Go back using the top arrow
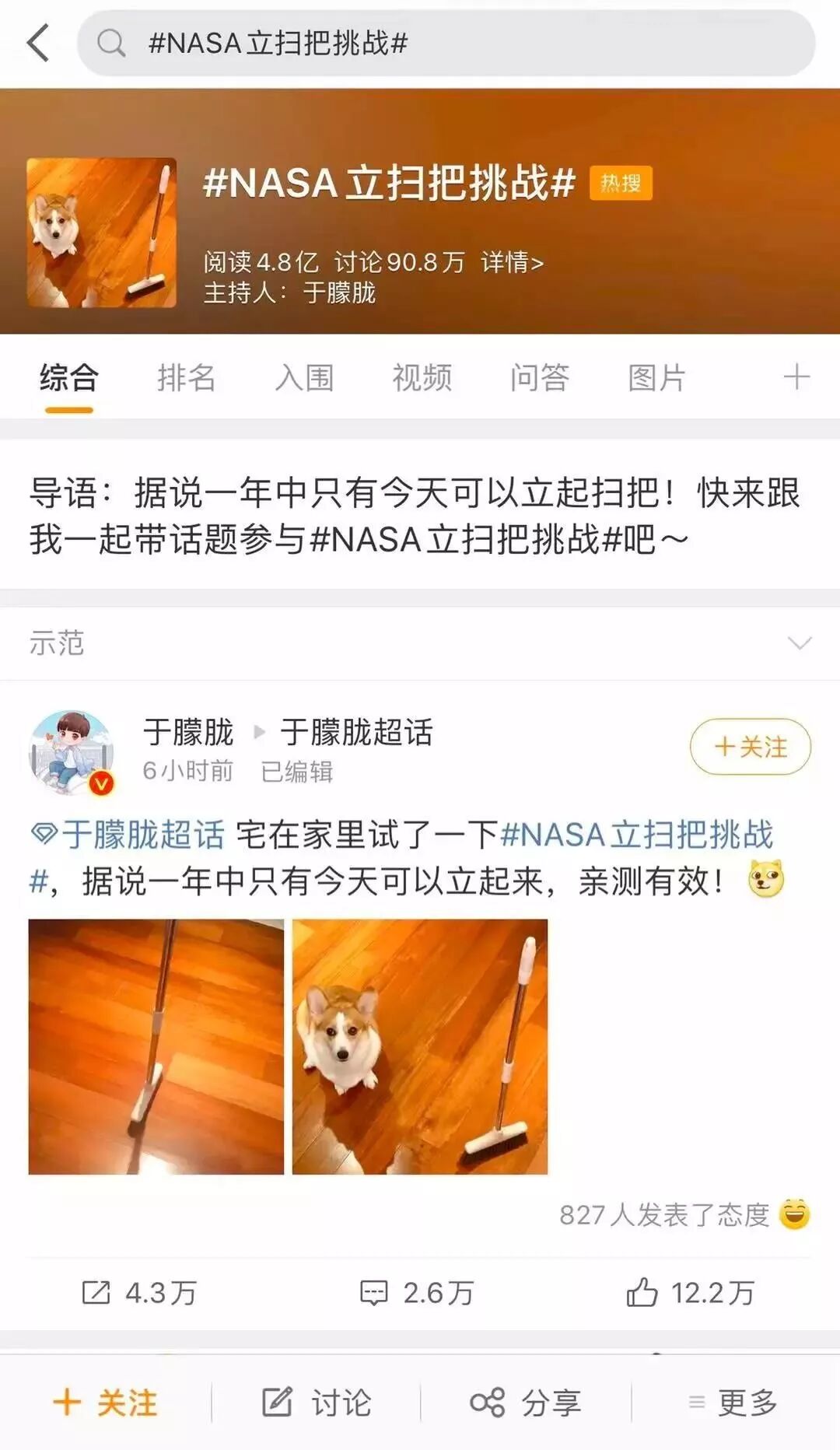The width and height of the screenshot is (840, 1450). click(38, 43)
